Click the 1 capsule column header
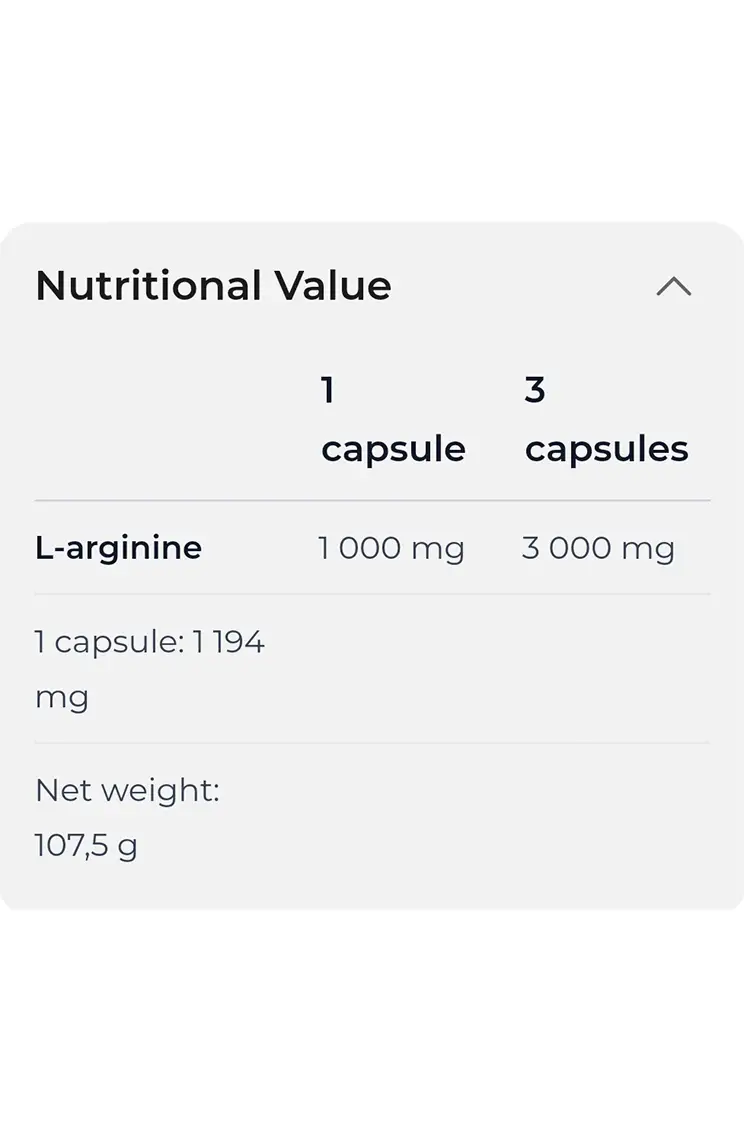The width and height of the screenshot is (744, 1128). (392, 420)
